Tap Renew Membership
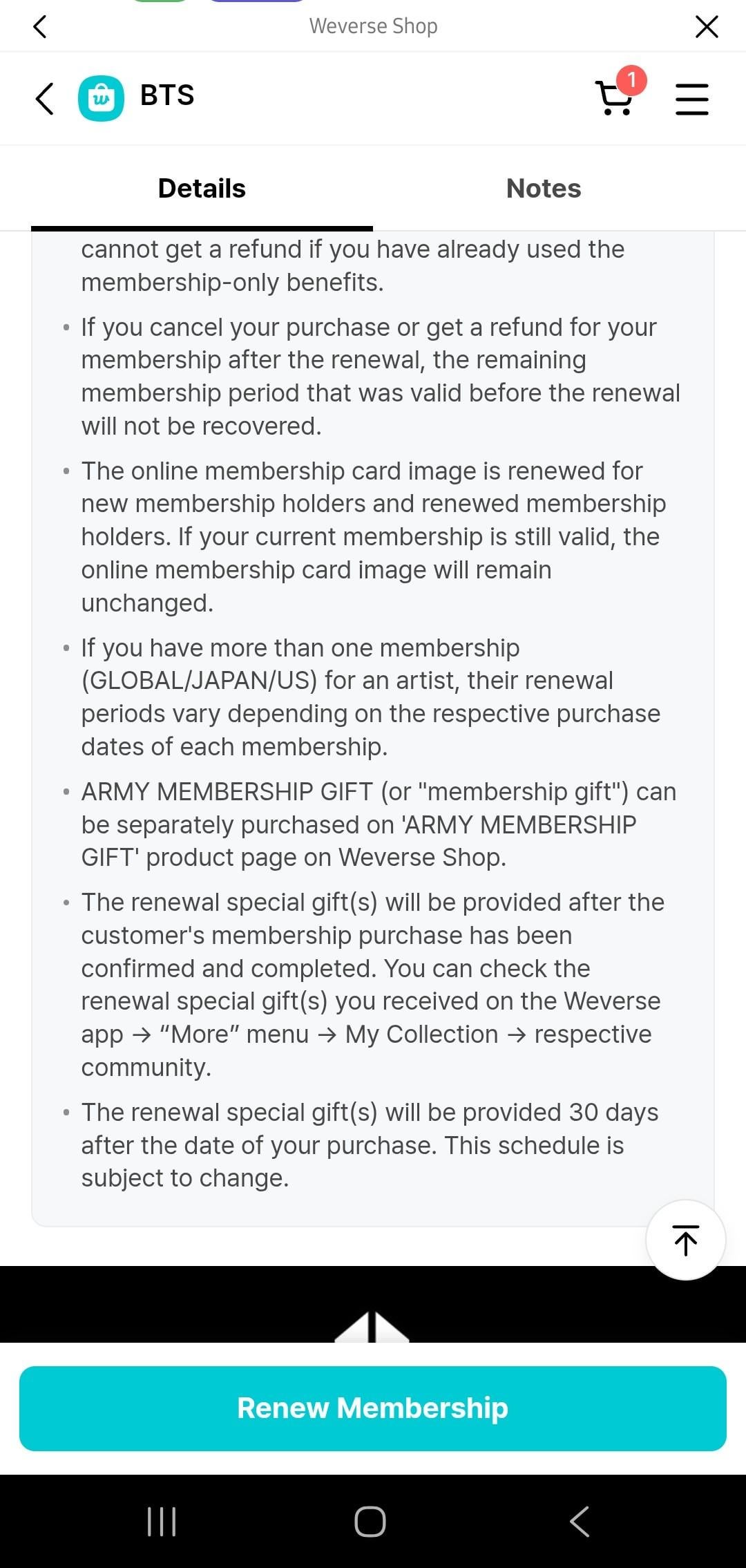 tap(373, 1408)
